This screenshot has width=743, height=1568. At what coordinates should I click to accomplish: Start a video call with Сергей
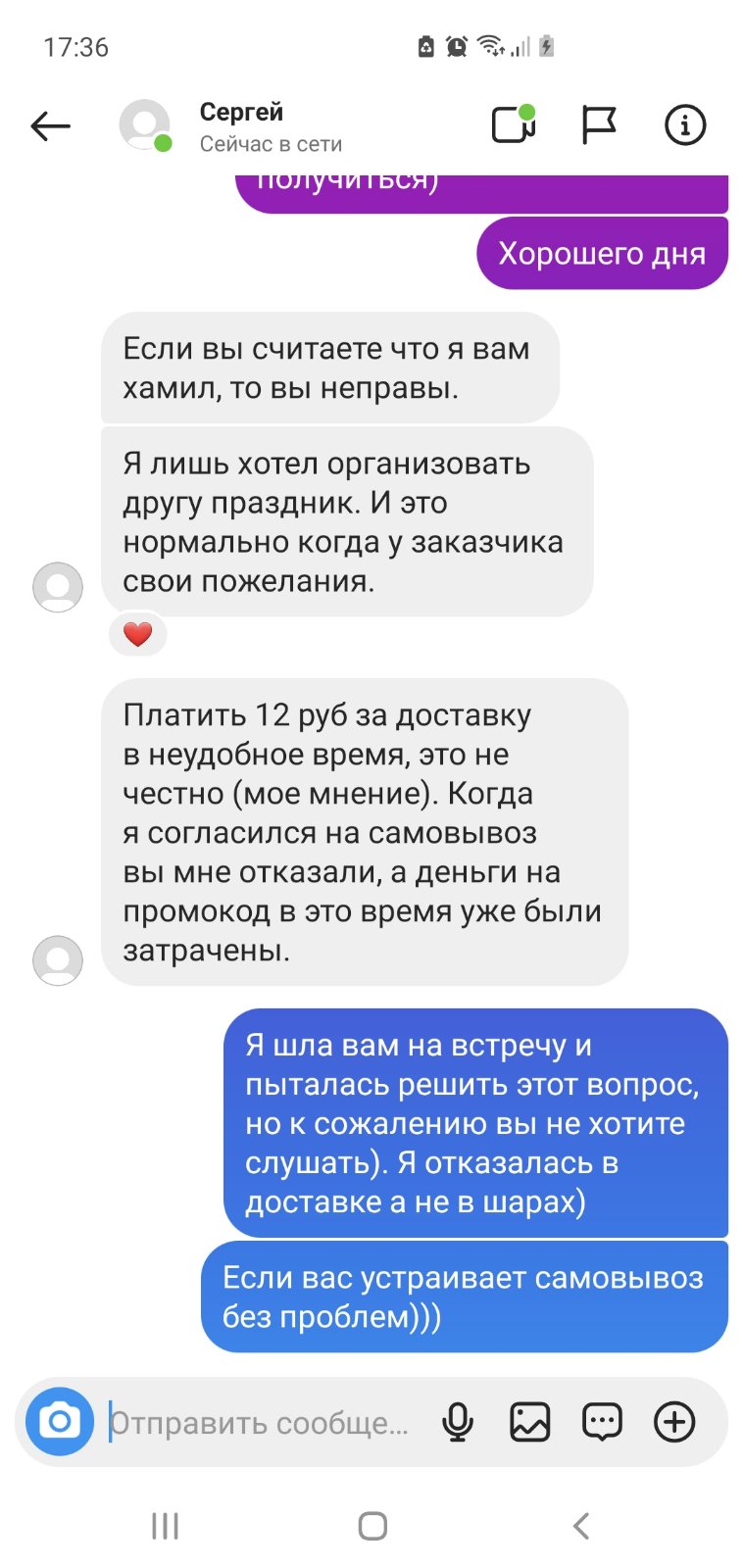513,125
